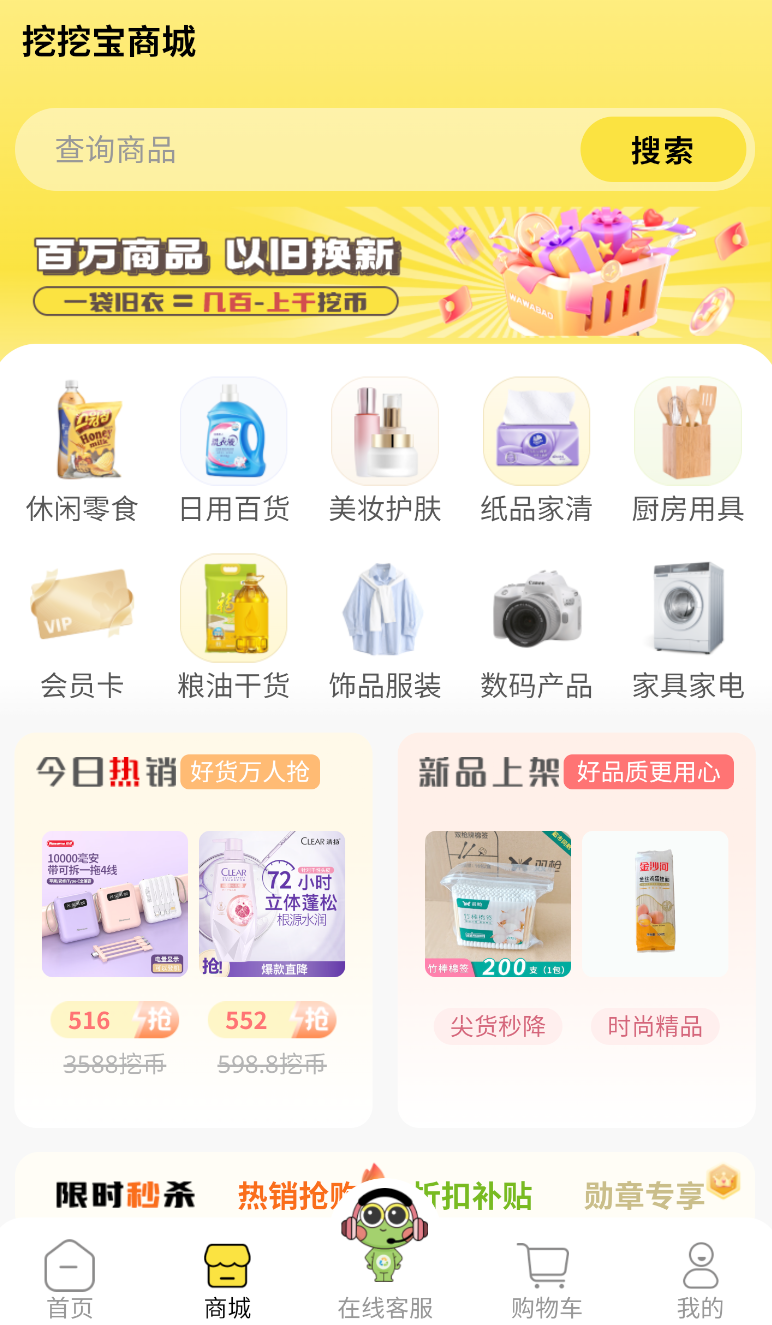Open the 纸品家清 category
Viewport: 772px width, 1325px height.
tap(536, 451)
